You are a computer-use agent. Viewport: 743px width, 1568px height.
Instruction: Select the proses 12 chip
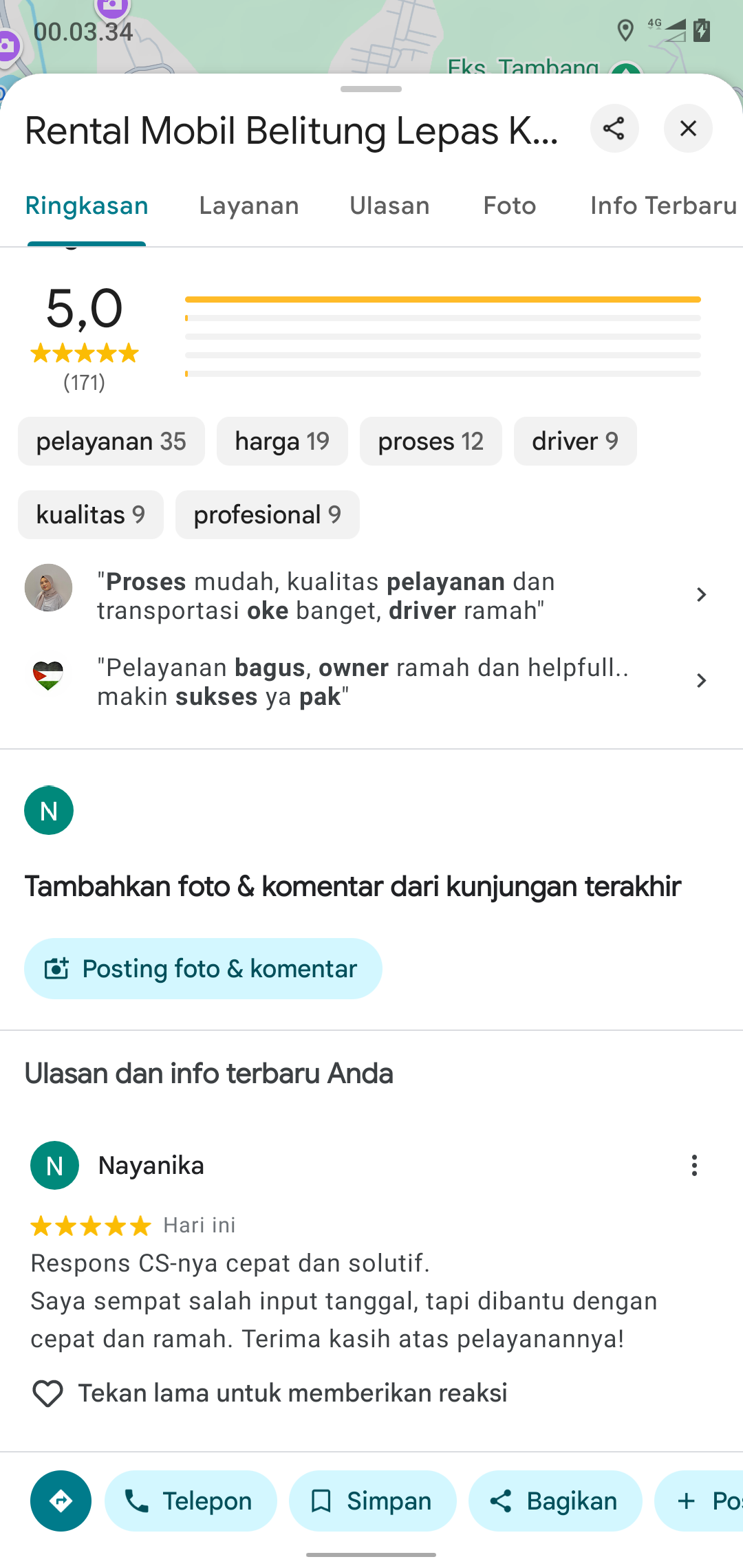(x=431, y=441)
